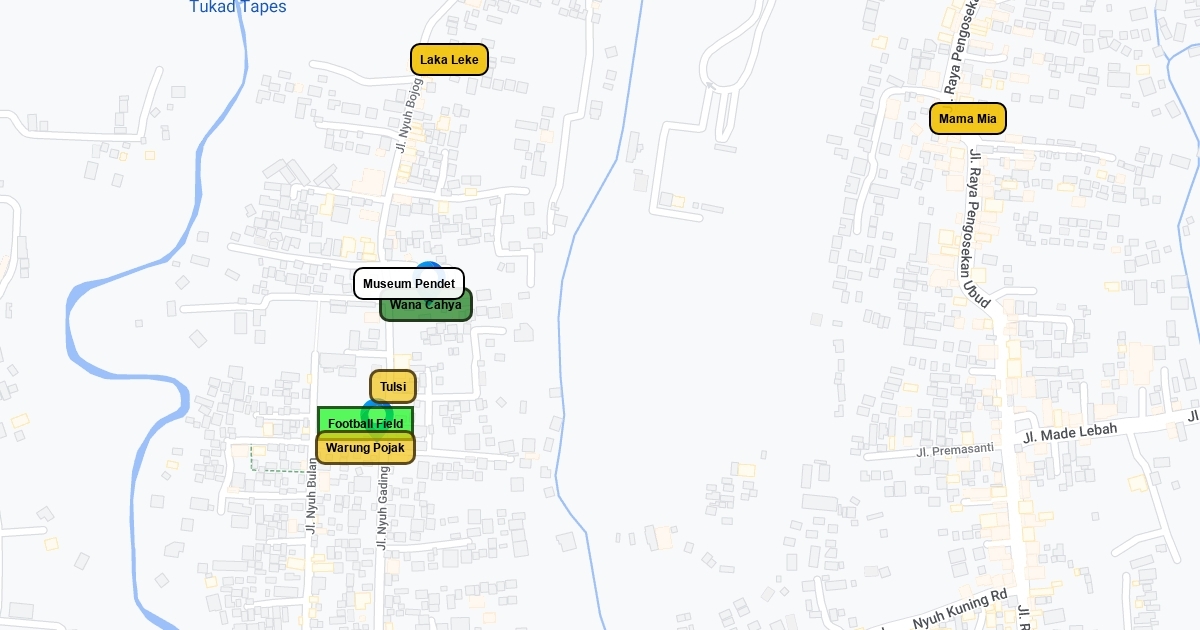Select the Mama Mia map marker
The image size is (1200, 630).
pyautogui.click(x=967, y=119)
